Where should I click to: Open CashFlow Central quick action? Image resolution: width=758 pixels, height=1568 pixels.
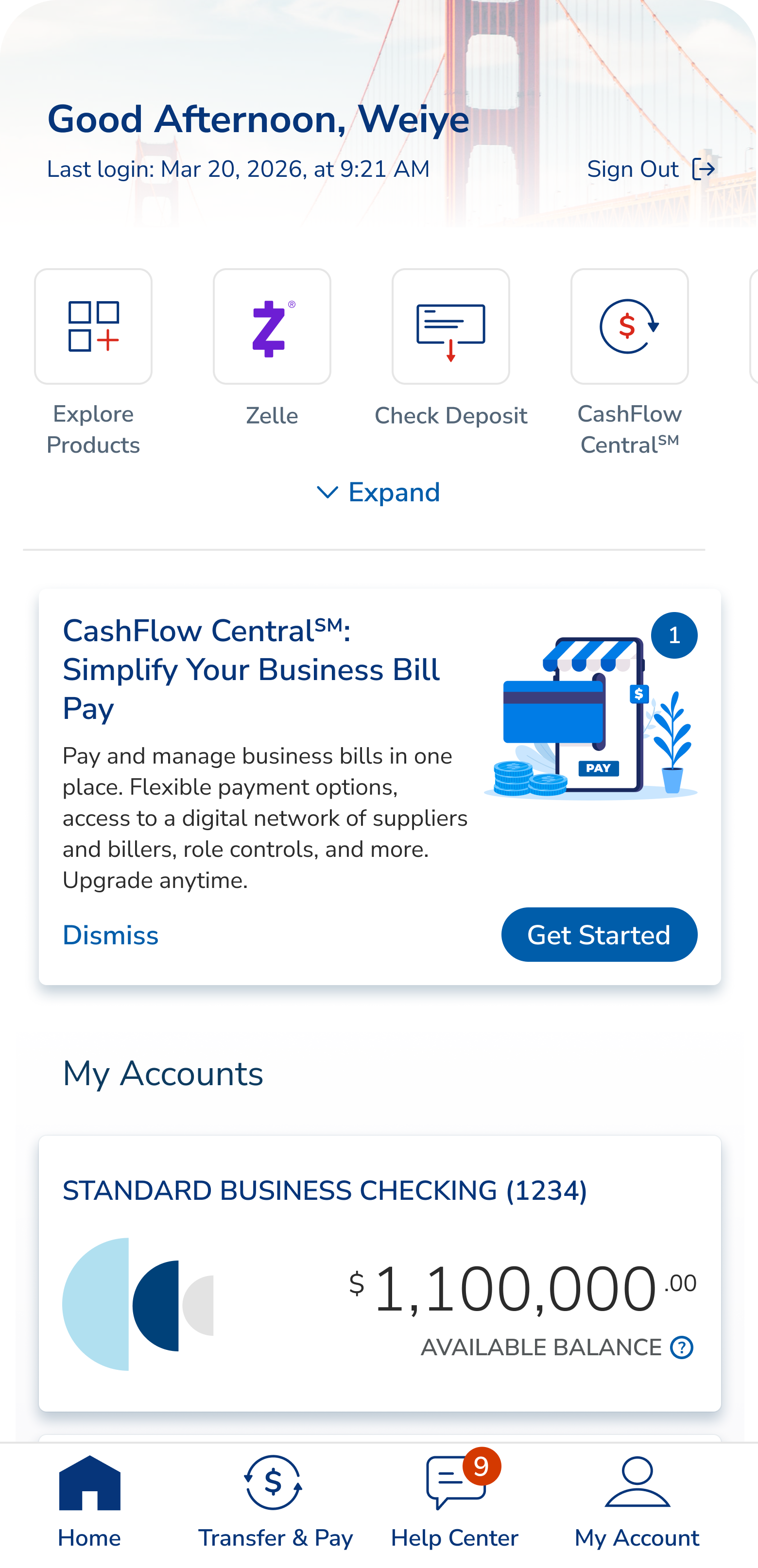click(629, 327)
